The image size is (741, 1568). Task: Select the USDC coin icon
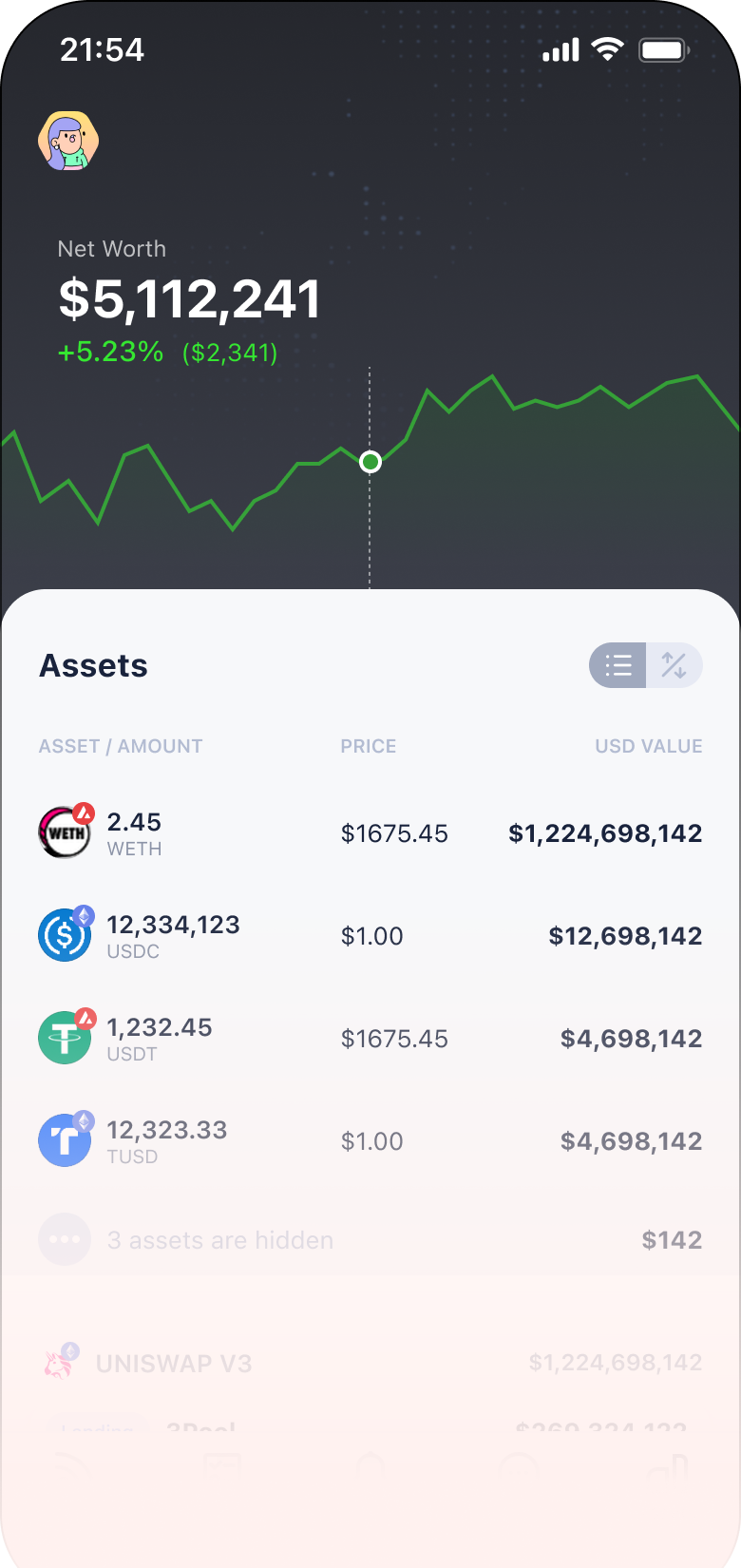(64, 935)
